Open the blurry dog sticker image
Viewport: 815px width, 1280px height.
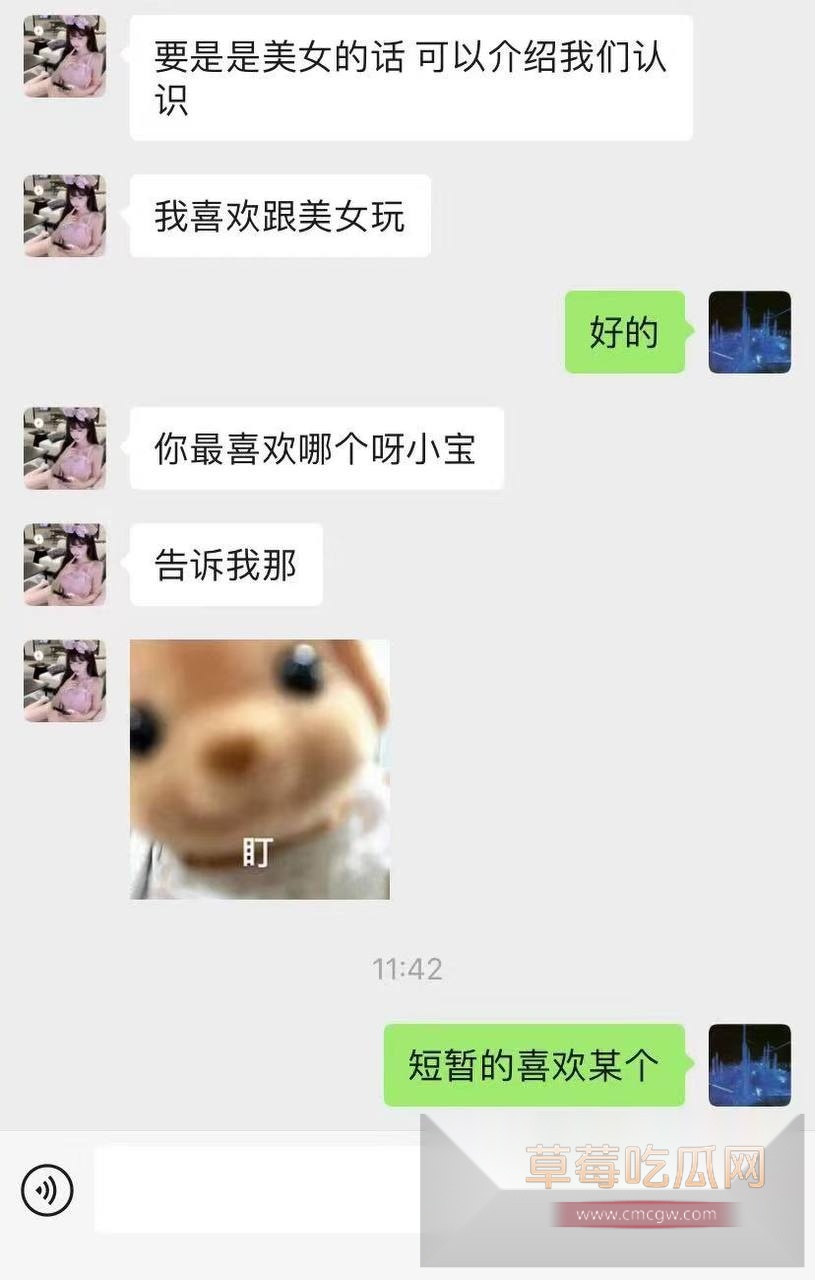coord(260,769)
